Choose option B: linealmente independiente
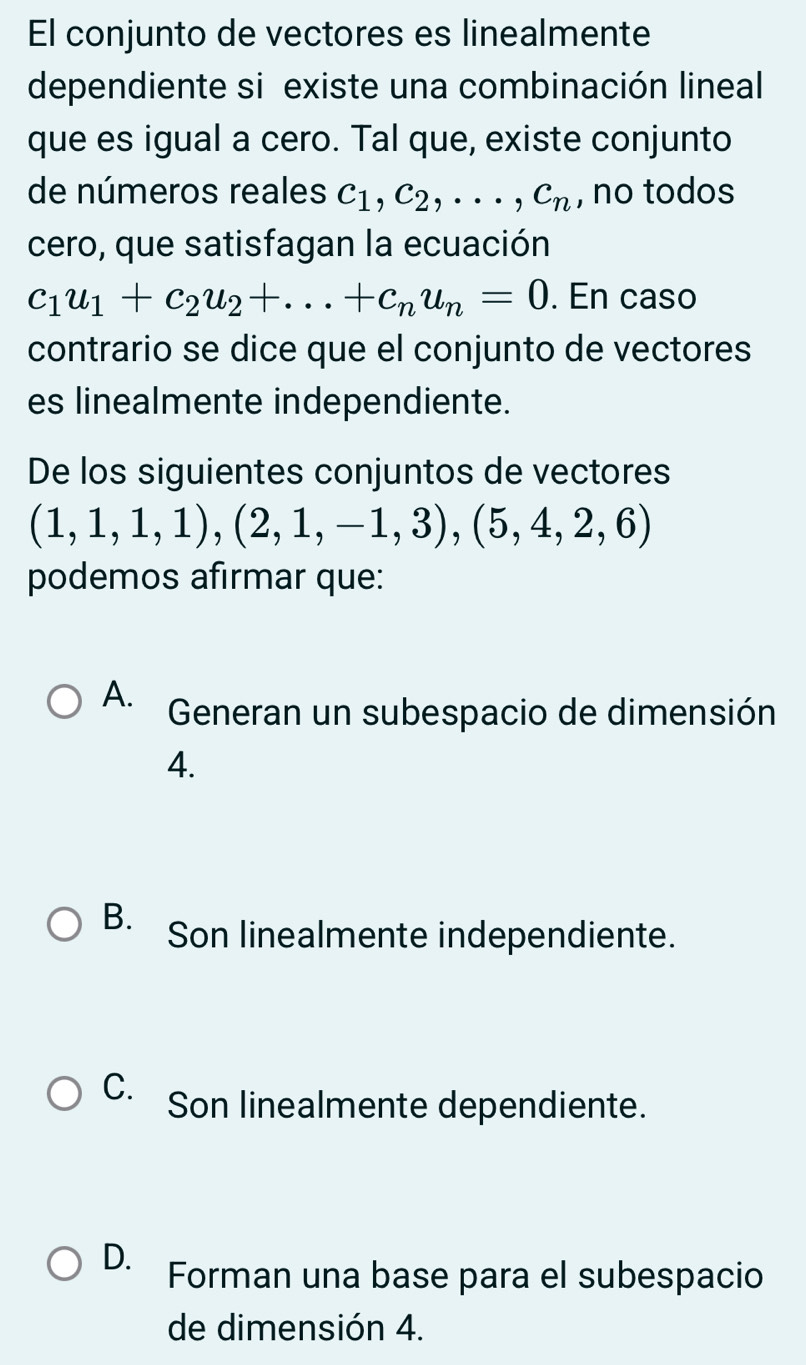Image resolution: width=806 pixels, height=1365 pixels. (x=68, y=925)
